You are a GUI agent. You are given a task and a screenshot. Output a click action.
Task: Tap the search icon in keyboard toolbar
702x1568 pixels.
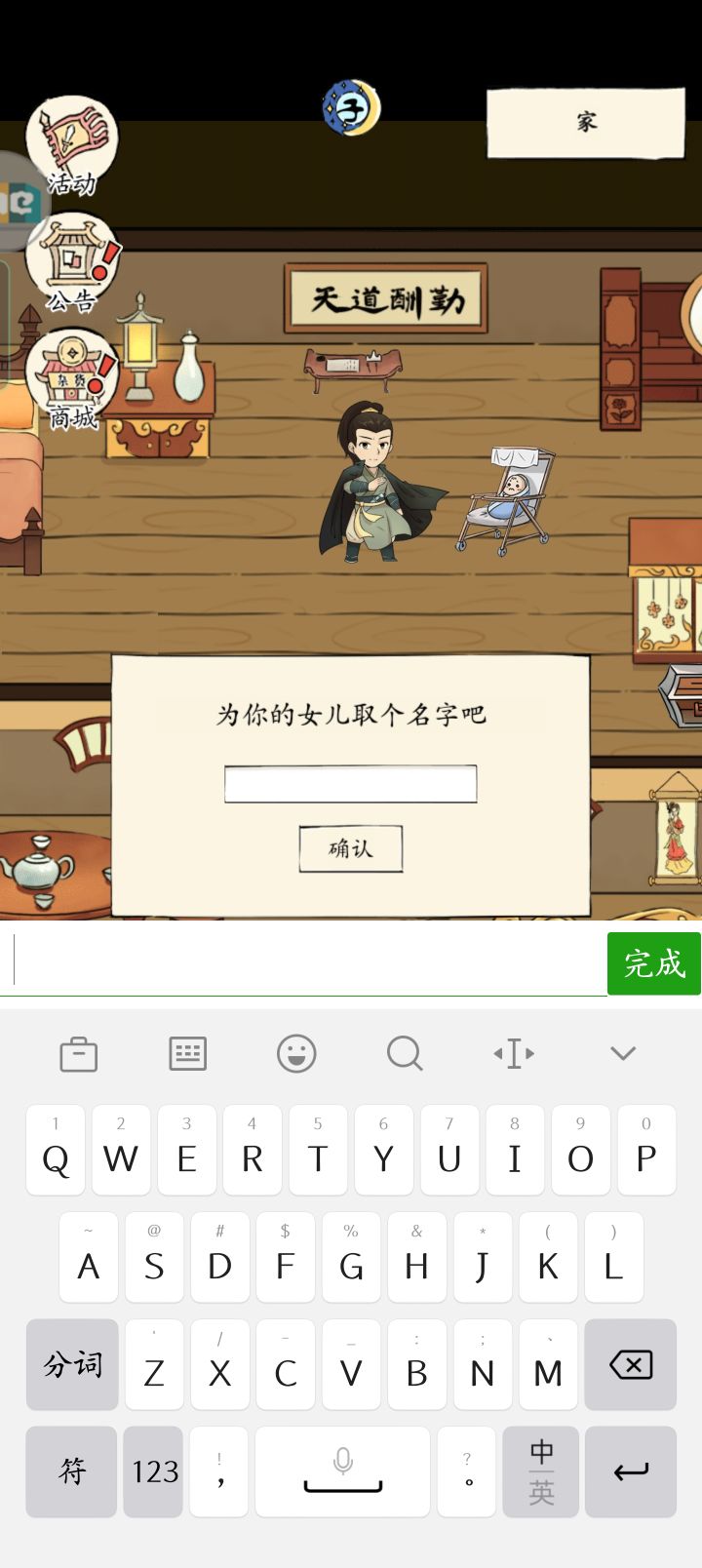(x=406, y=1053)
